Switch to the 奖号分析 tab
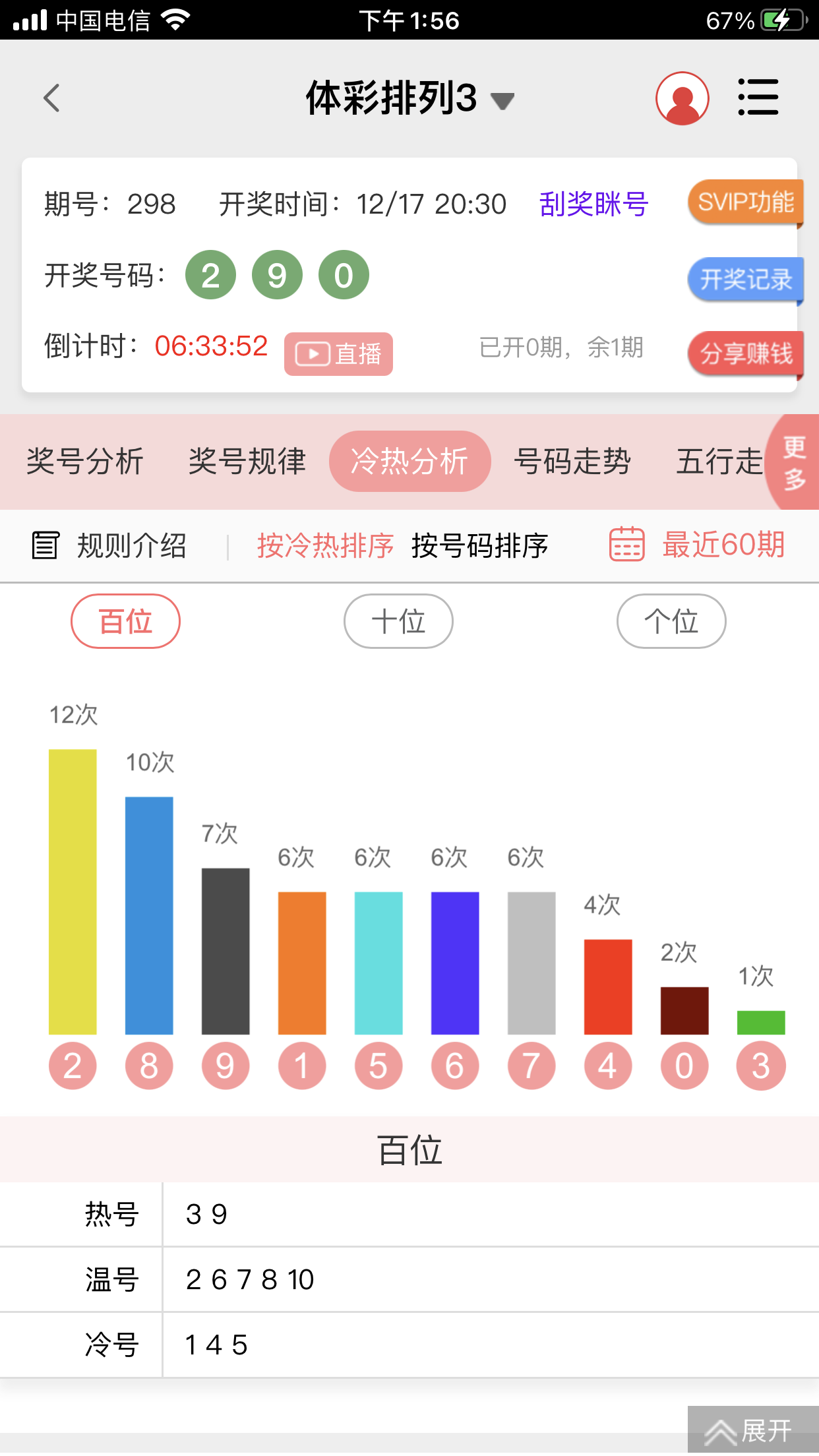 [85, 461]
